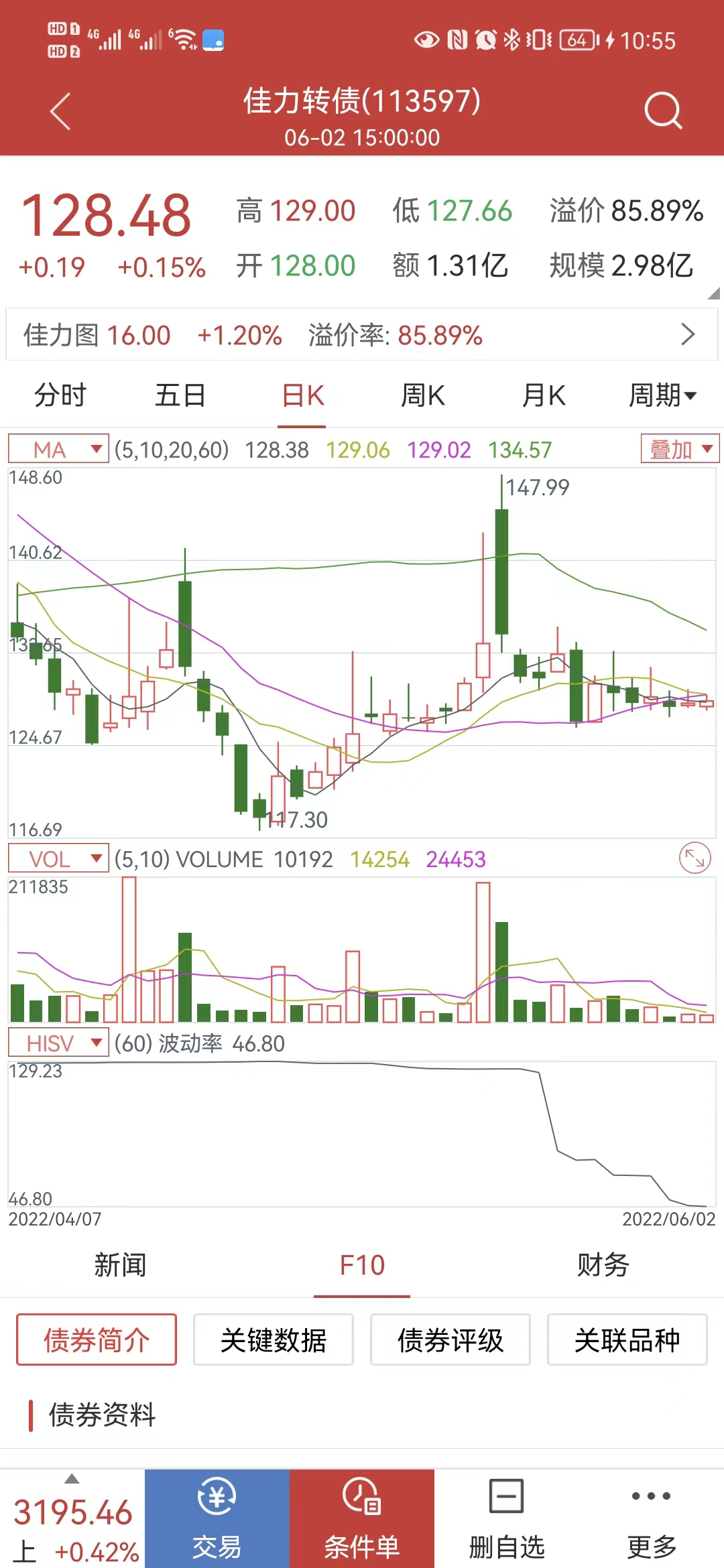Go back using the top-left arrow
Image resolution: width=724 pixels, height=1568 pixels.
(60, 111)
